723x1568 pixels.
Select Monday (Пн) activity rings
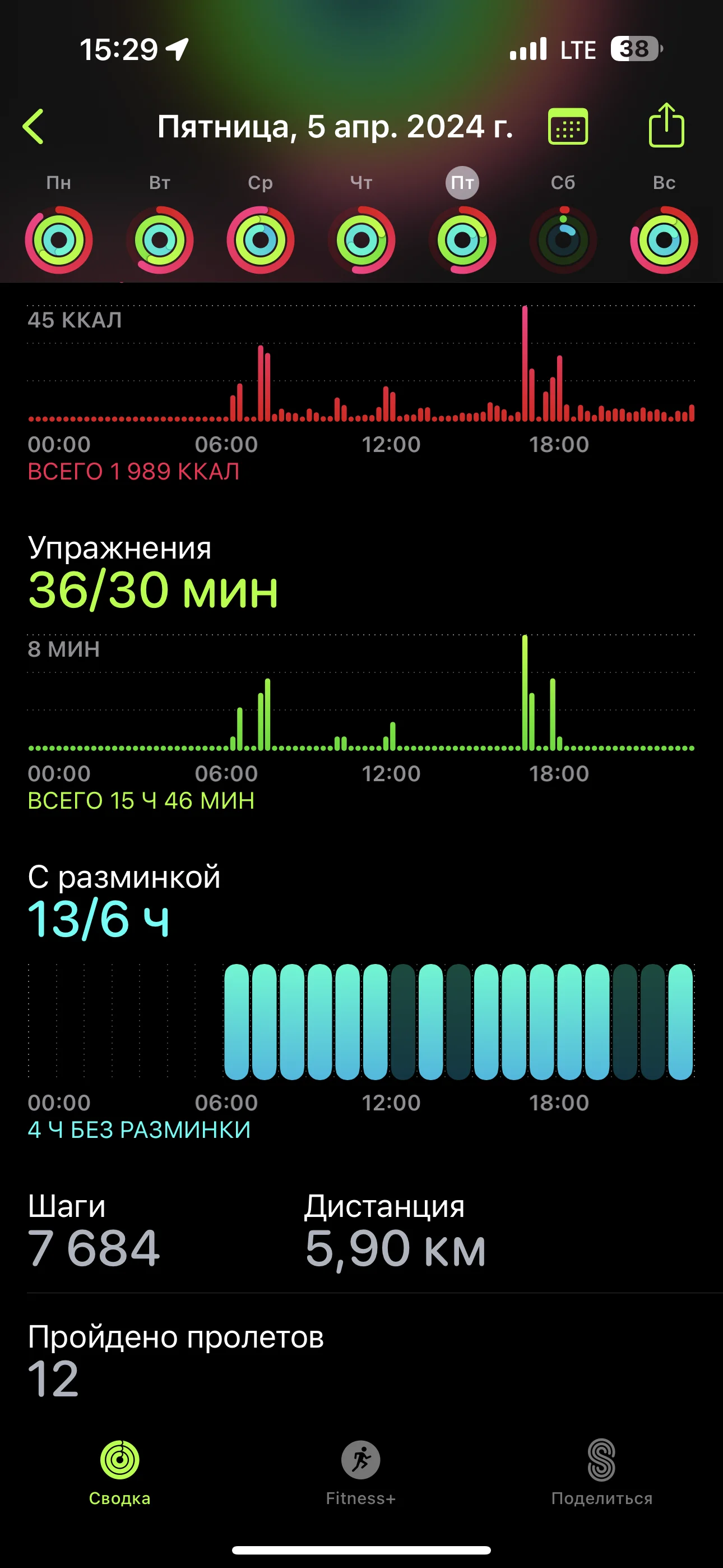coord(58,239)
